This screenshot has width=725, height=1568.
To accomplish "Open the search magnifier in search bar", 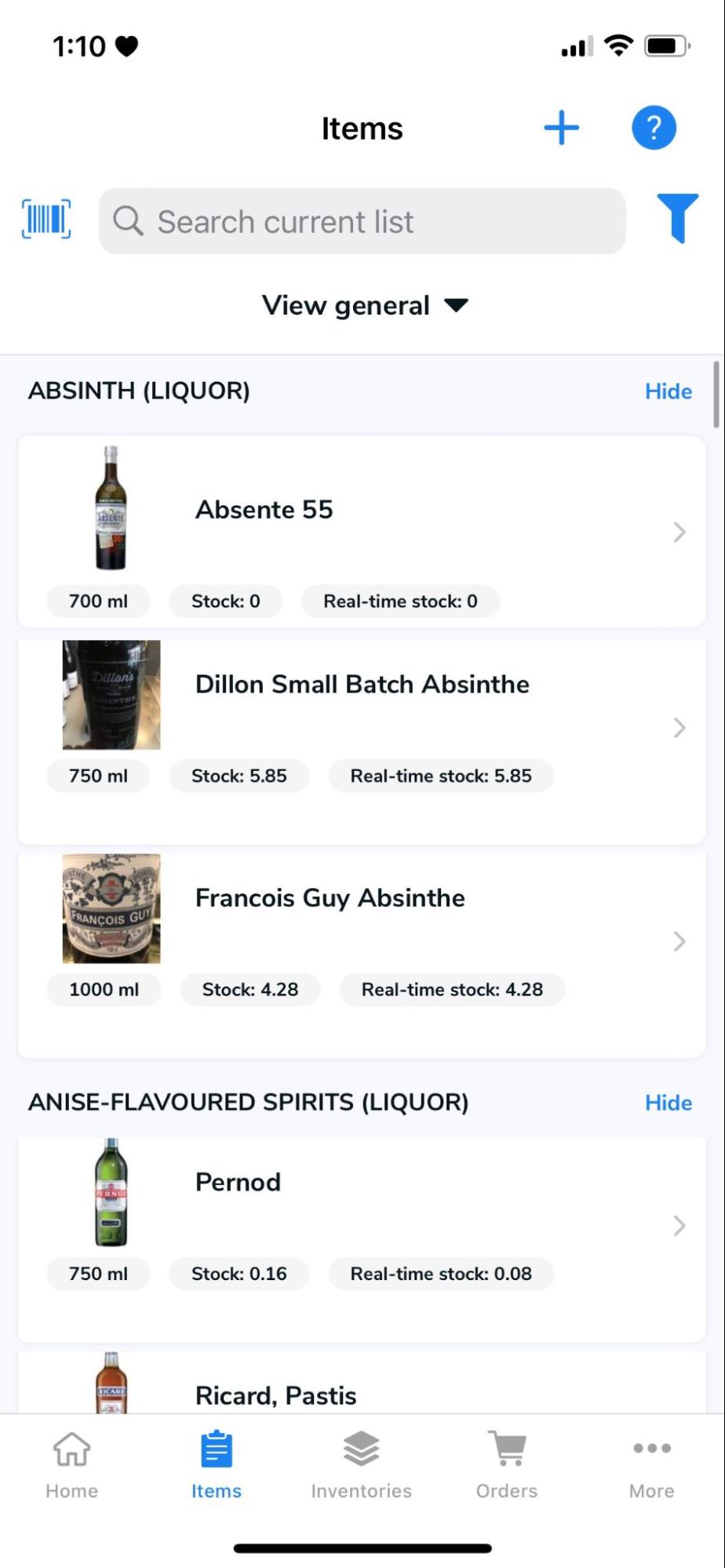I will [128, 220].
